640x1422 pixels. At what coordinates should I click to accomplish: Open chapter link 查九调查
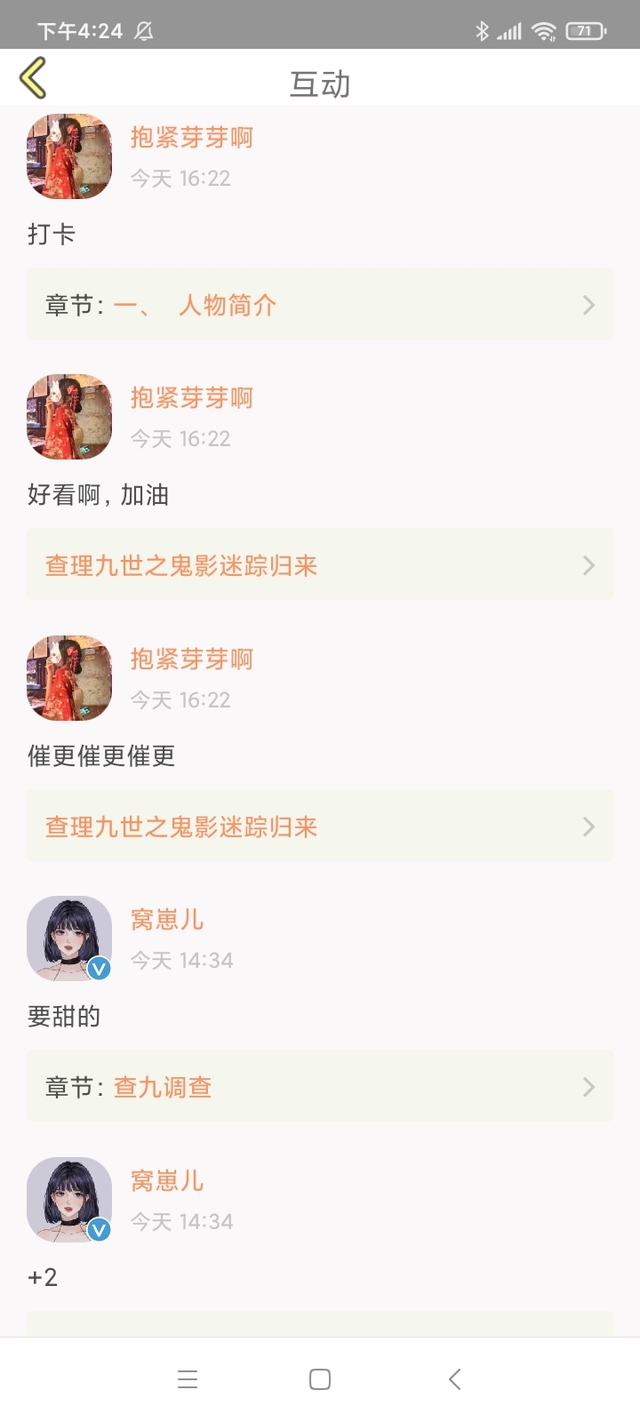(x=319, y=1087)
